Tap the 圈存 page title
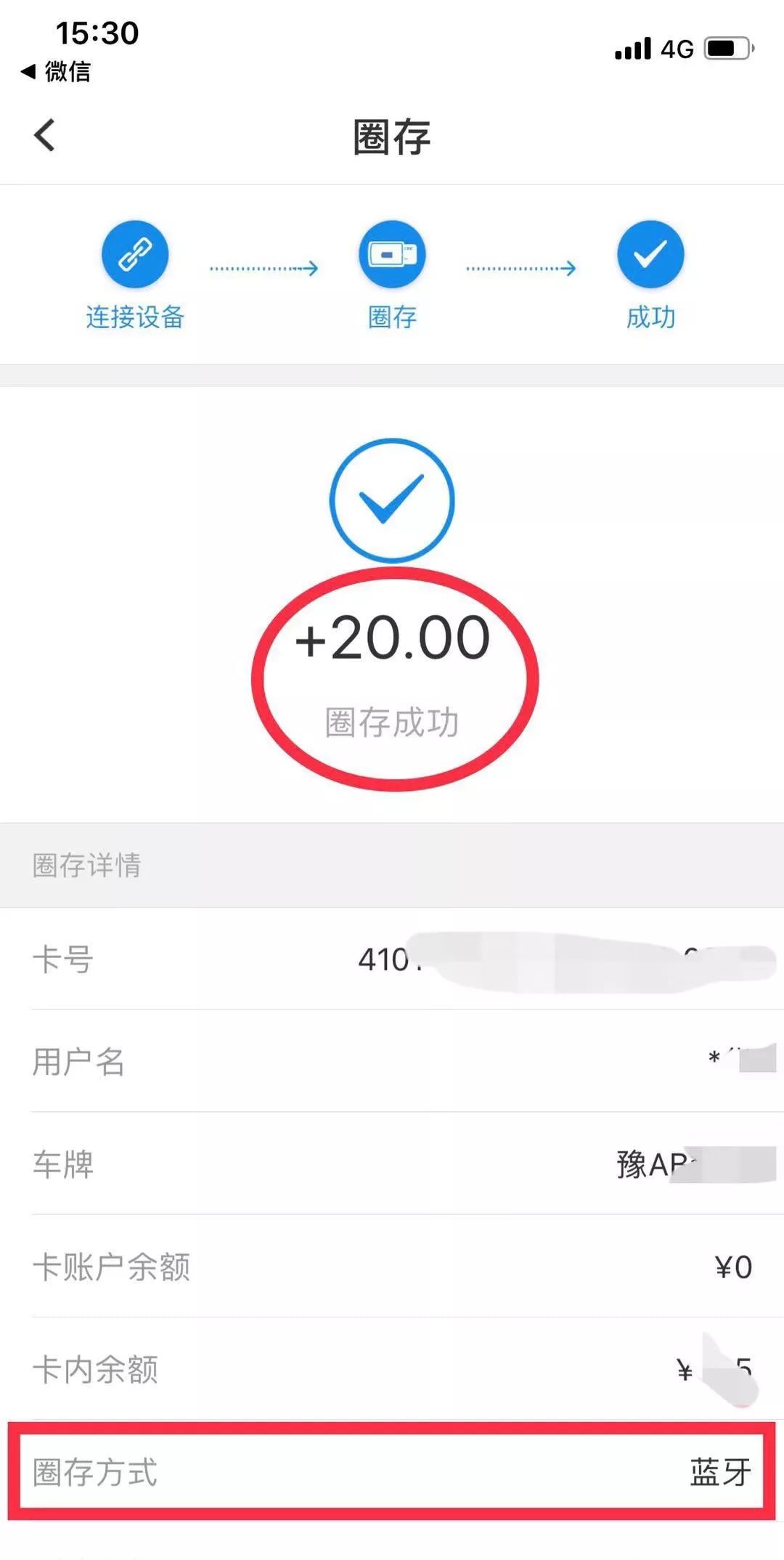The width and height of the screenshot is (784, 1560). pos(392,138)
